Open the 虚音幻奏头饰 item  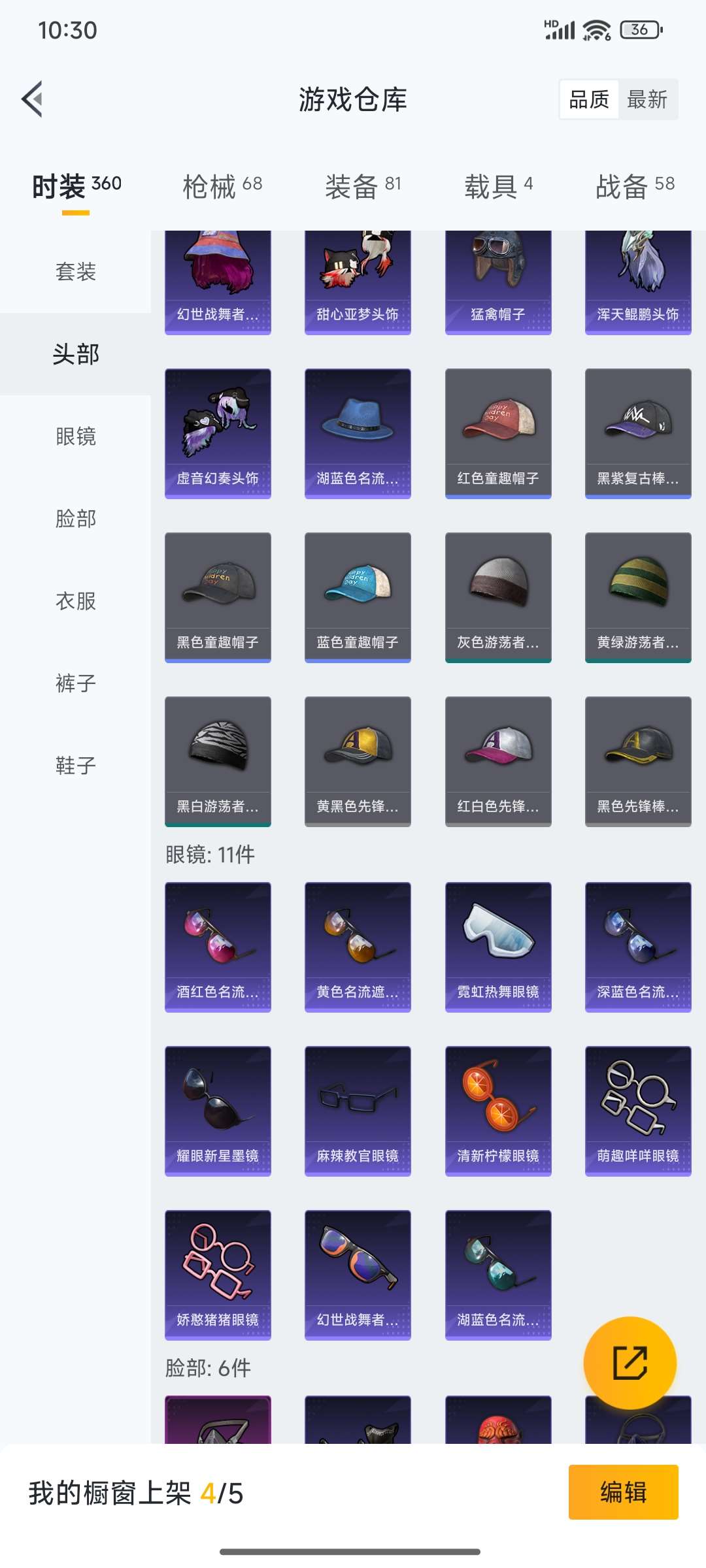[x=218, y=433]
